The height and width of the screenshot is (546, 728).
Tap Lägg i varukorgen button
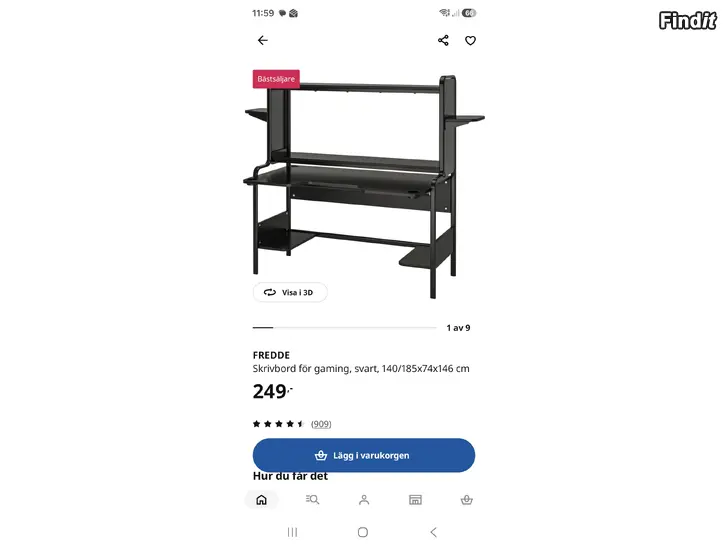click(x=364, y=455)
